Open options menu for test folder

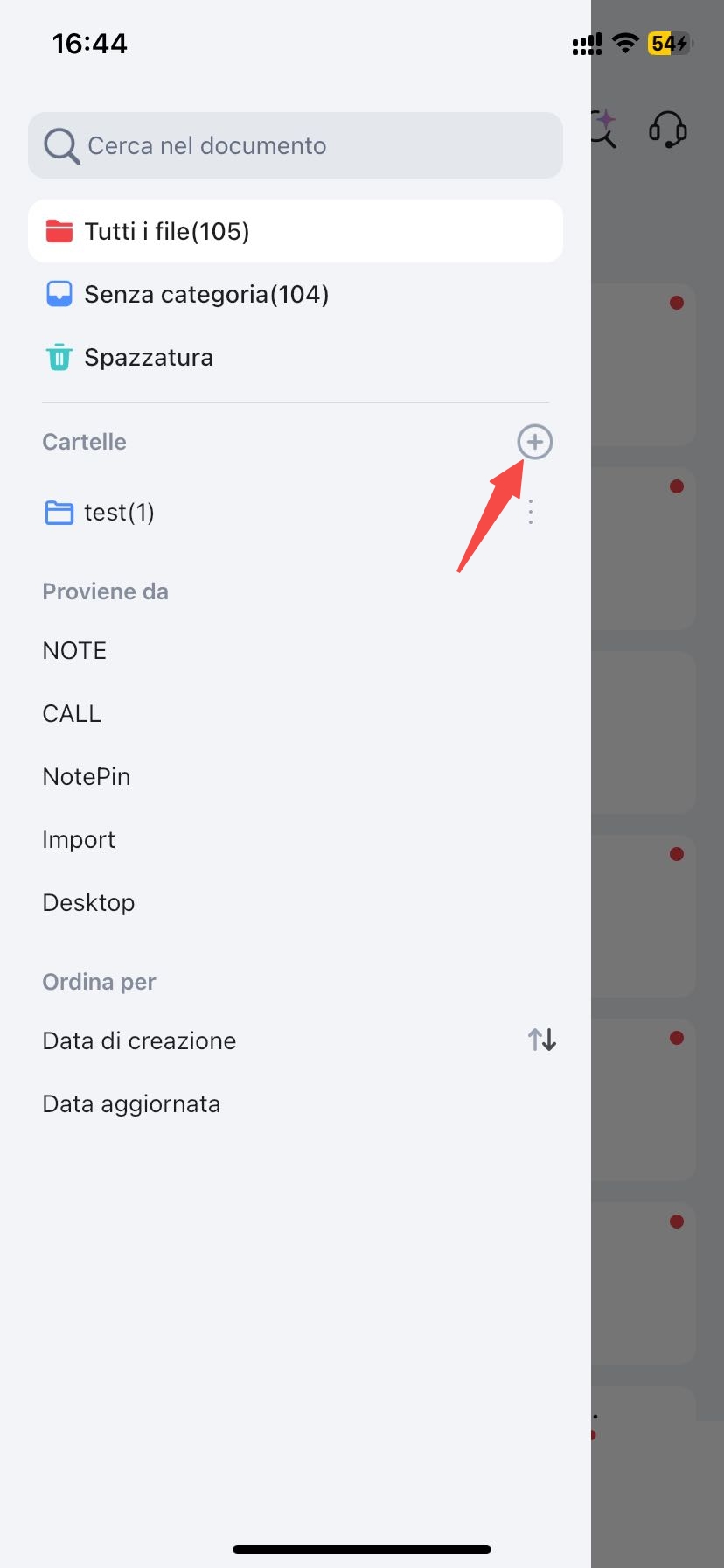click(531, 512)
